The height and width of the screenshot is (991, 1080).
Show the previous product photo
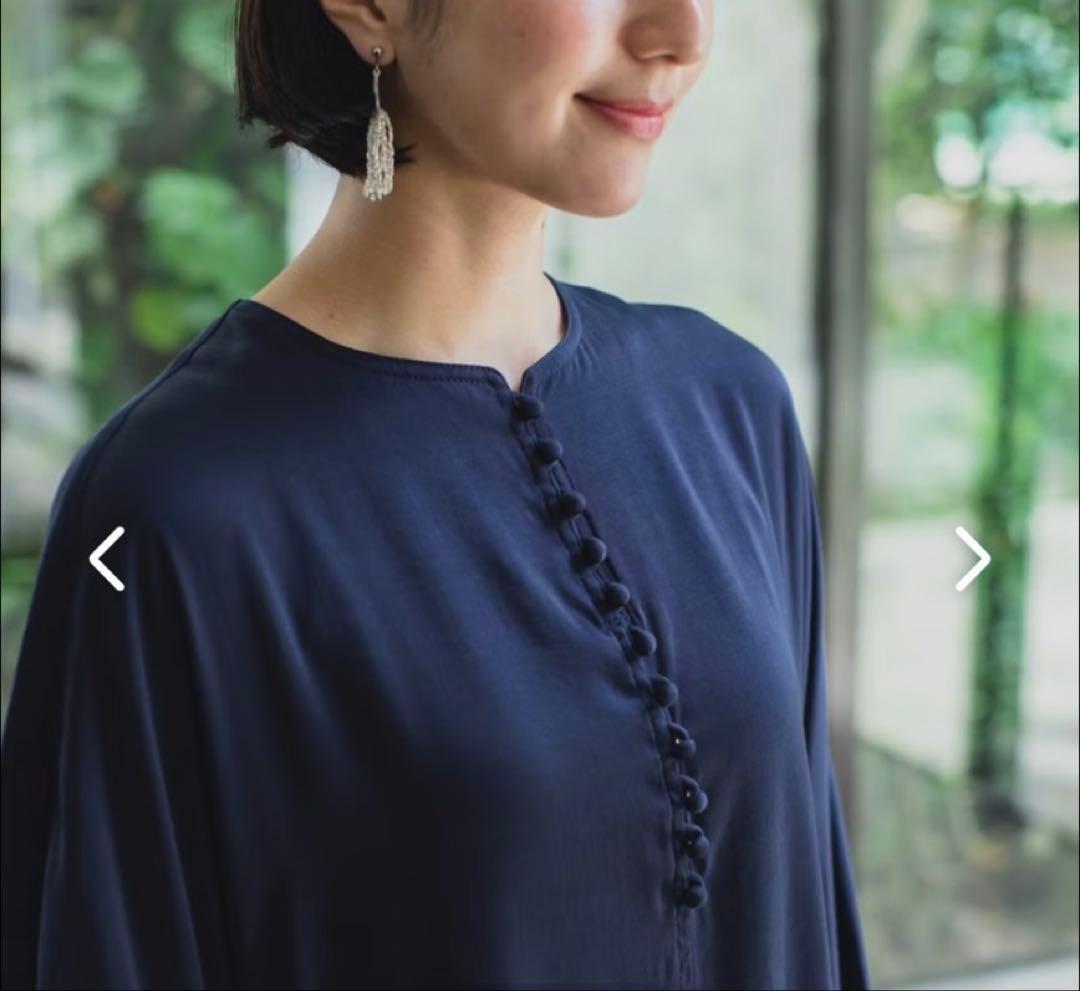pyautogui.click(x=107, y=559)
